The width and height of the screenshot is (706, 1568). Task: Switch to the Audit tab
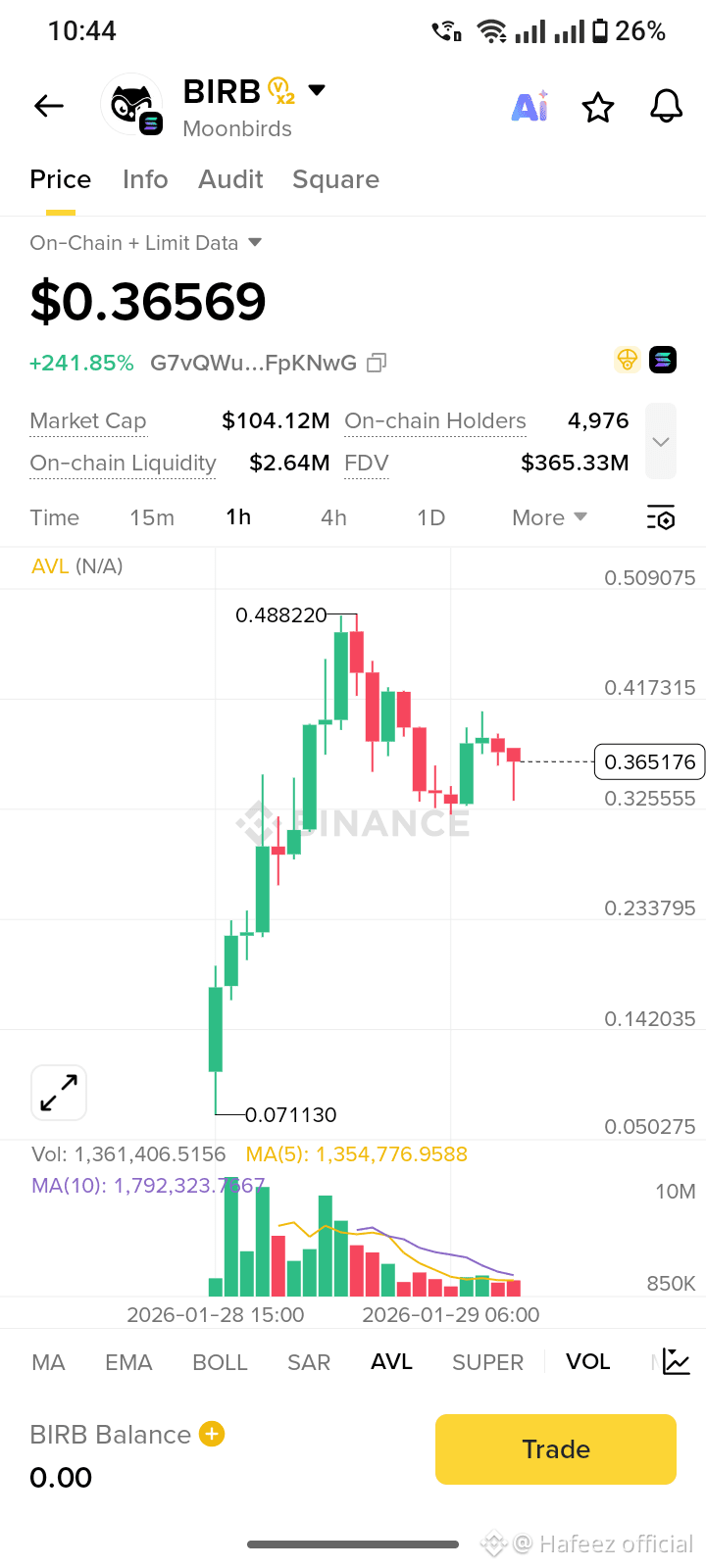[230, 179]
